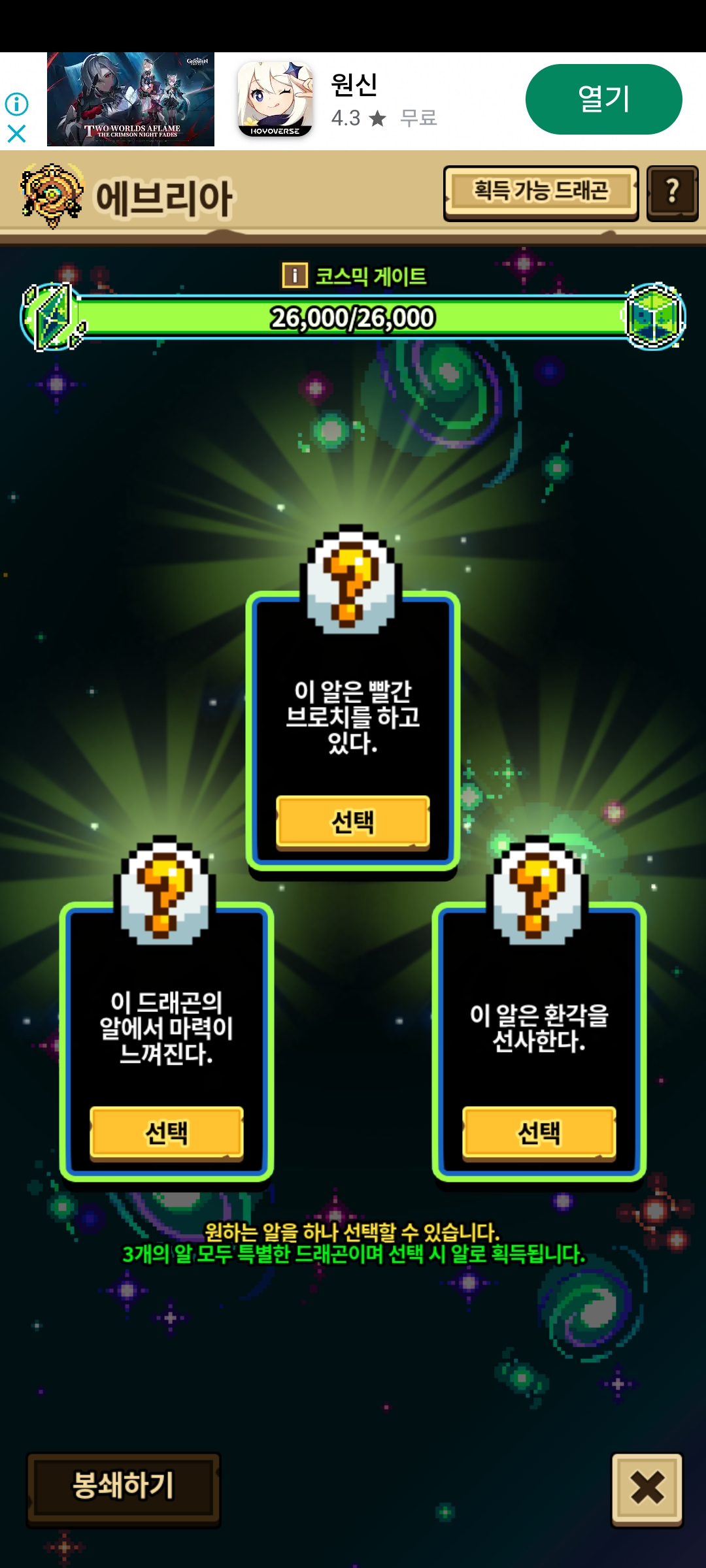Viewport: 706px width, 1568px height.
Task: Tap the 코스믹 게이트 info icon
Action: pyautogui.click(x=295, y=276)
